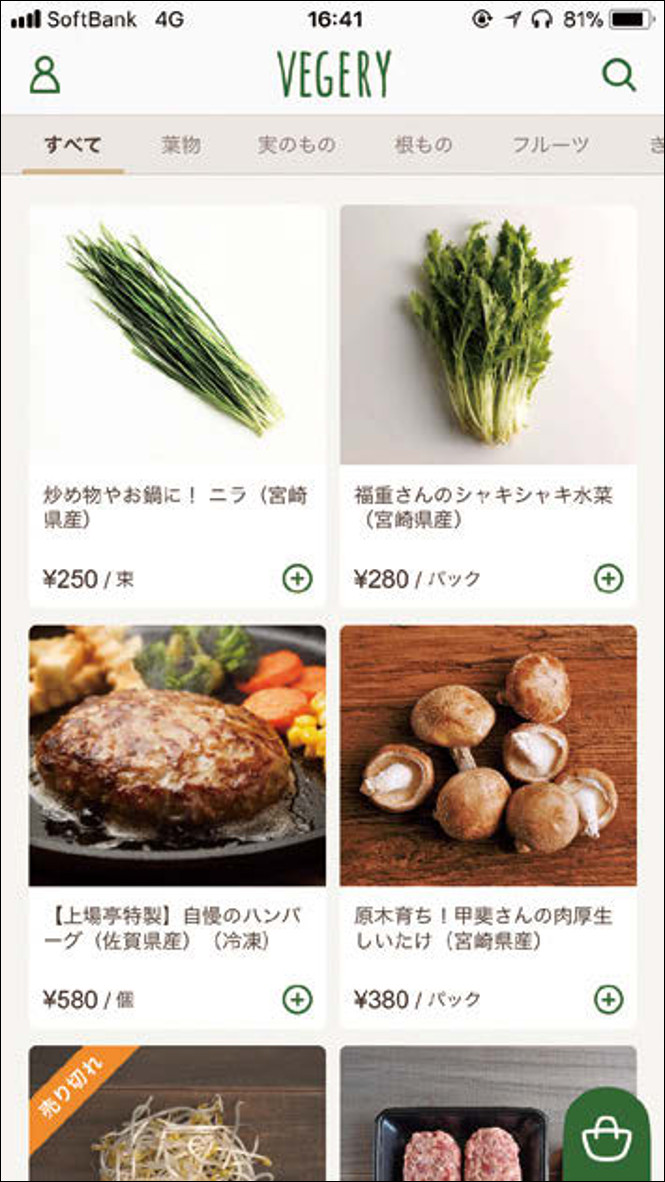Add ¥380 しいたけ to the cart
This screenshot has width=665, height=1182.
click(608, 998)
